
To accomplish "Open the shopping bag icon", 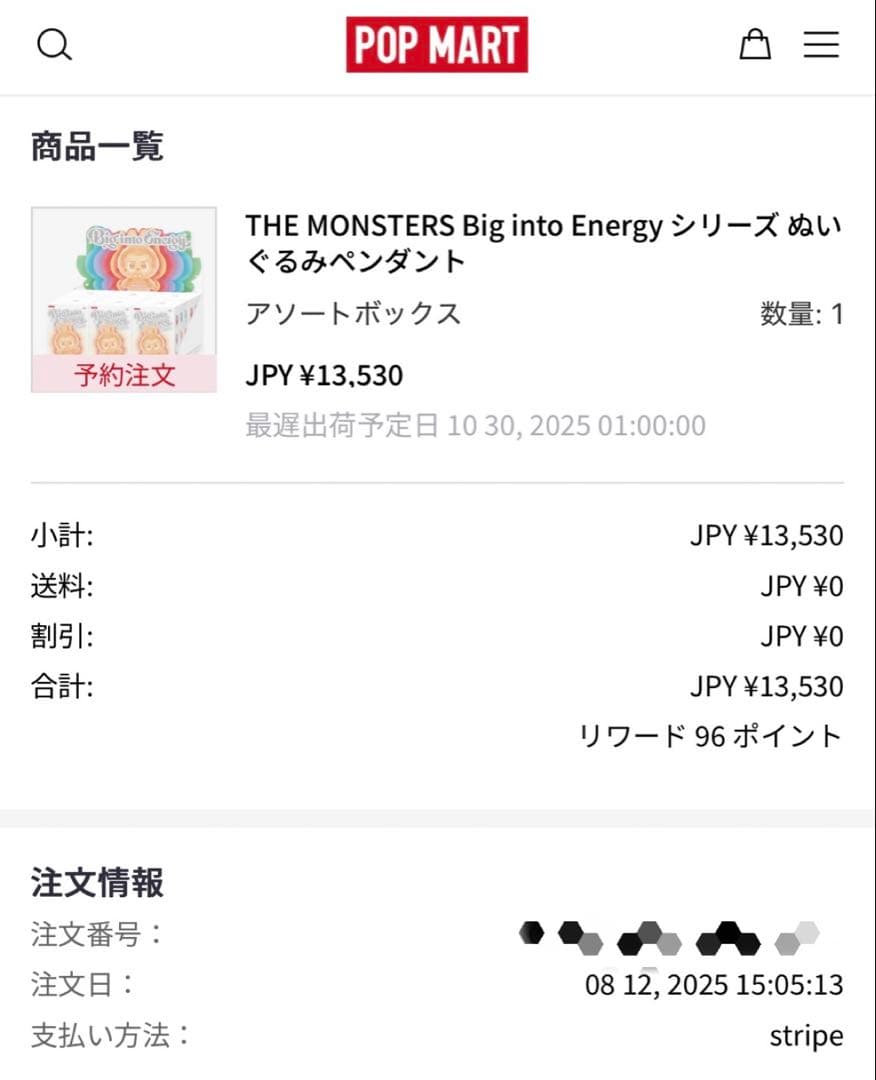I will tap(755, 44).
